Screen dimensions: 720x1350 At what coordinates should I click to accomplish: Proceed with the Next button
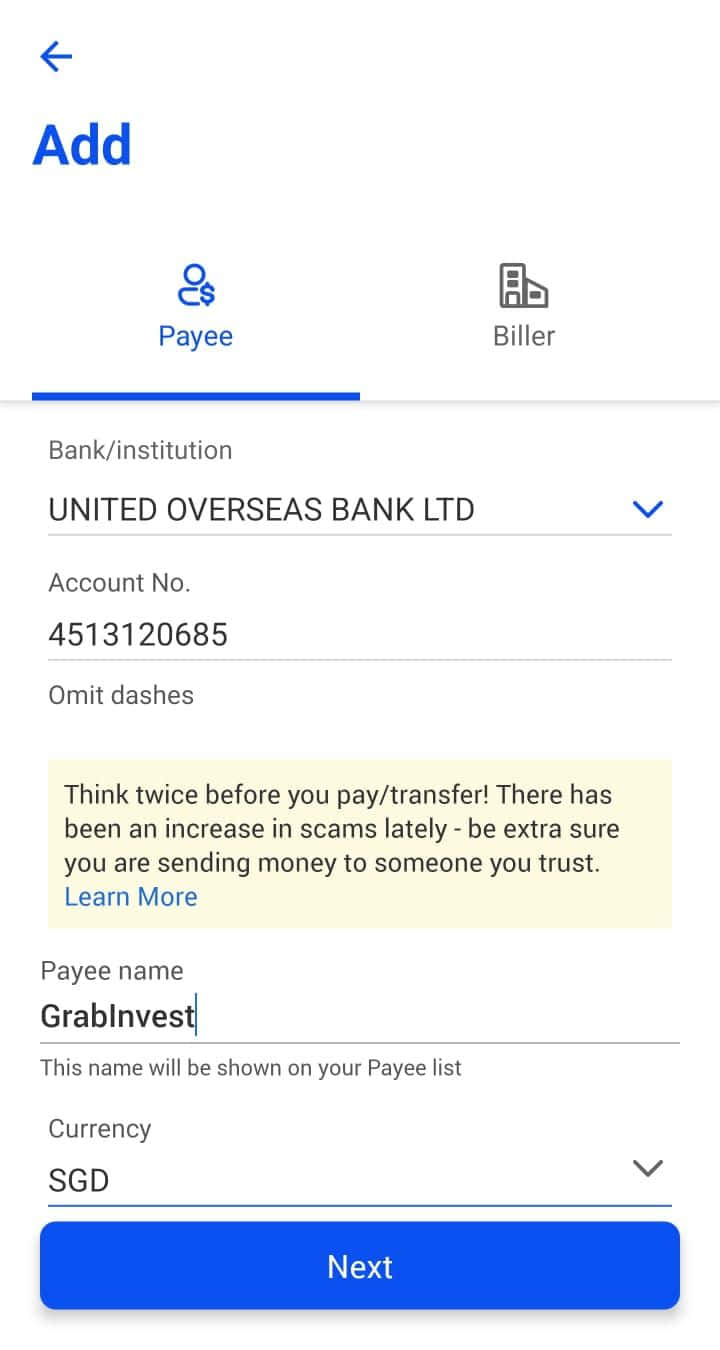click(360, 1266)
